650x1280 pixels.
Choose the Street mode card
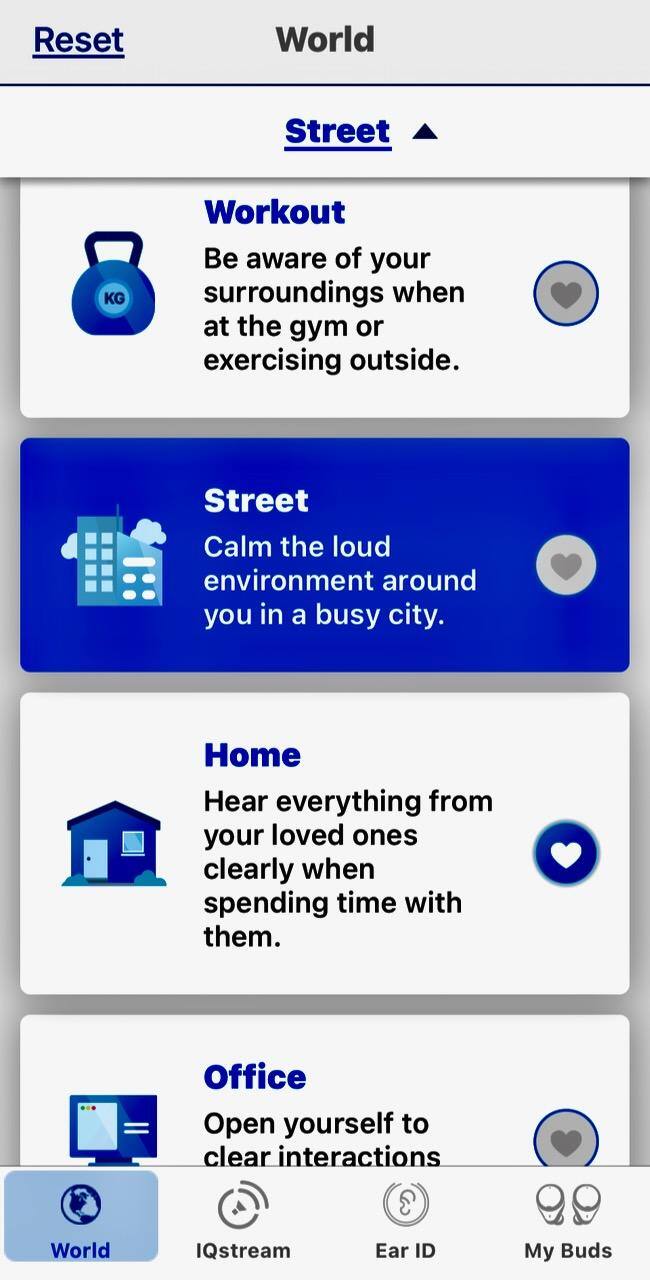pos(300,555)
